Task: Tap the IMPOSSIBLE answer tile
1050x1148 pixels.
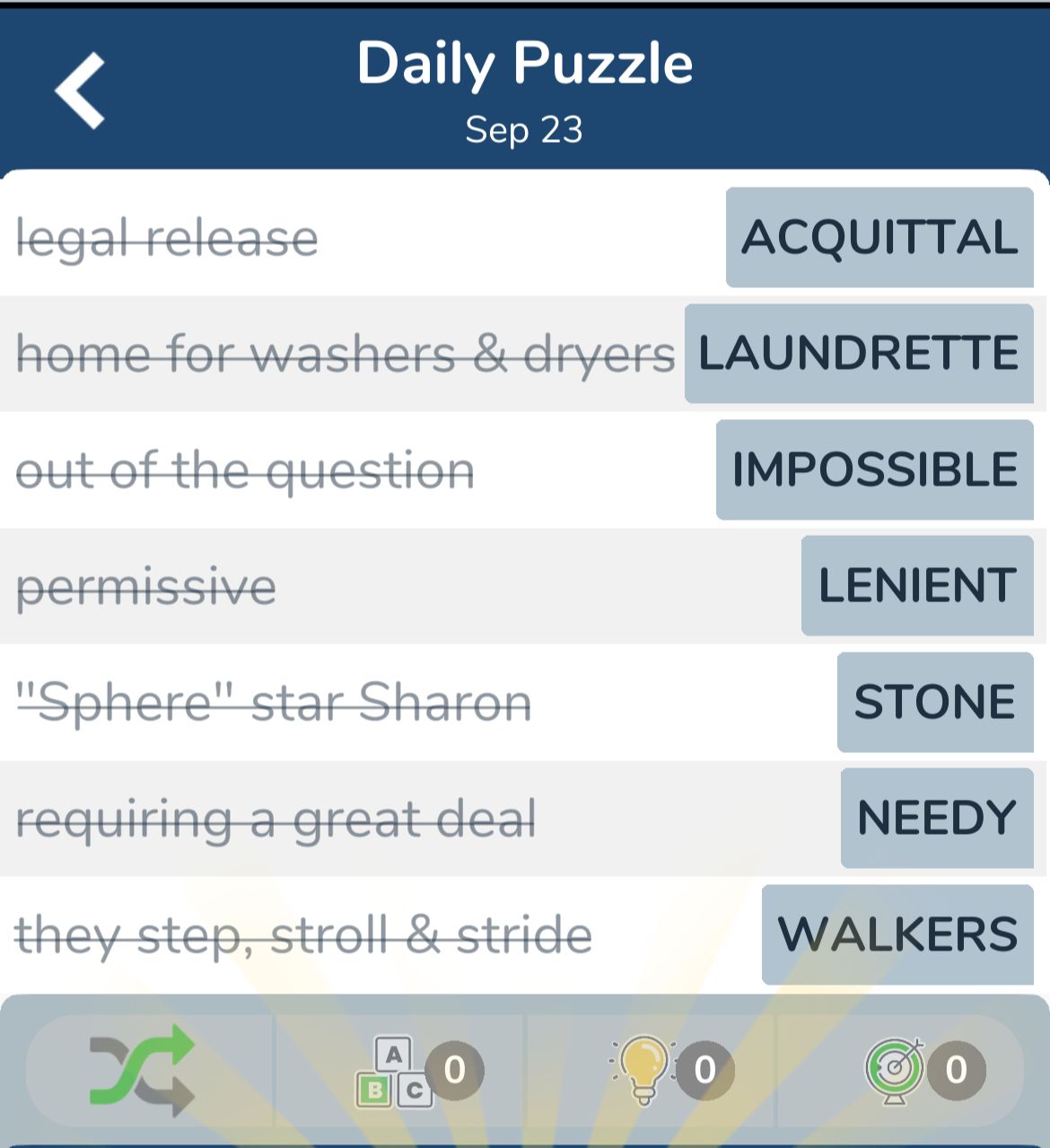Action: (875, 469)
